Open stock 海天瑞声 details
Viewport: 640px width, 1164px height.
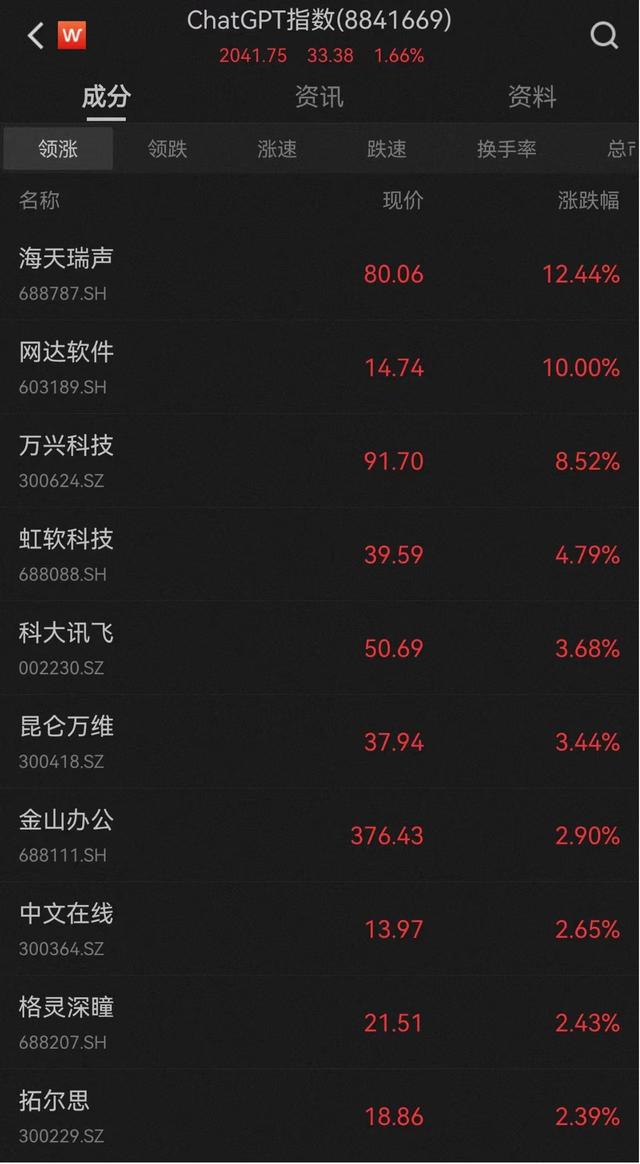[x=320, y=273]
